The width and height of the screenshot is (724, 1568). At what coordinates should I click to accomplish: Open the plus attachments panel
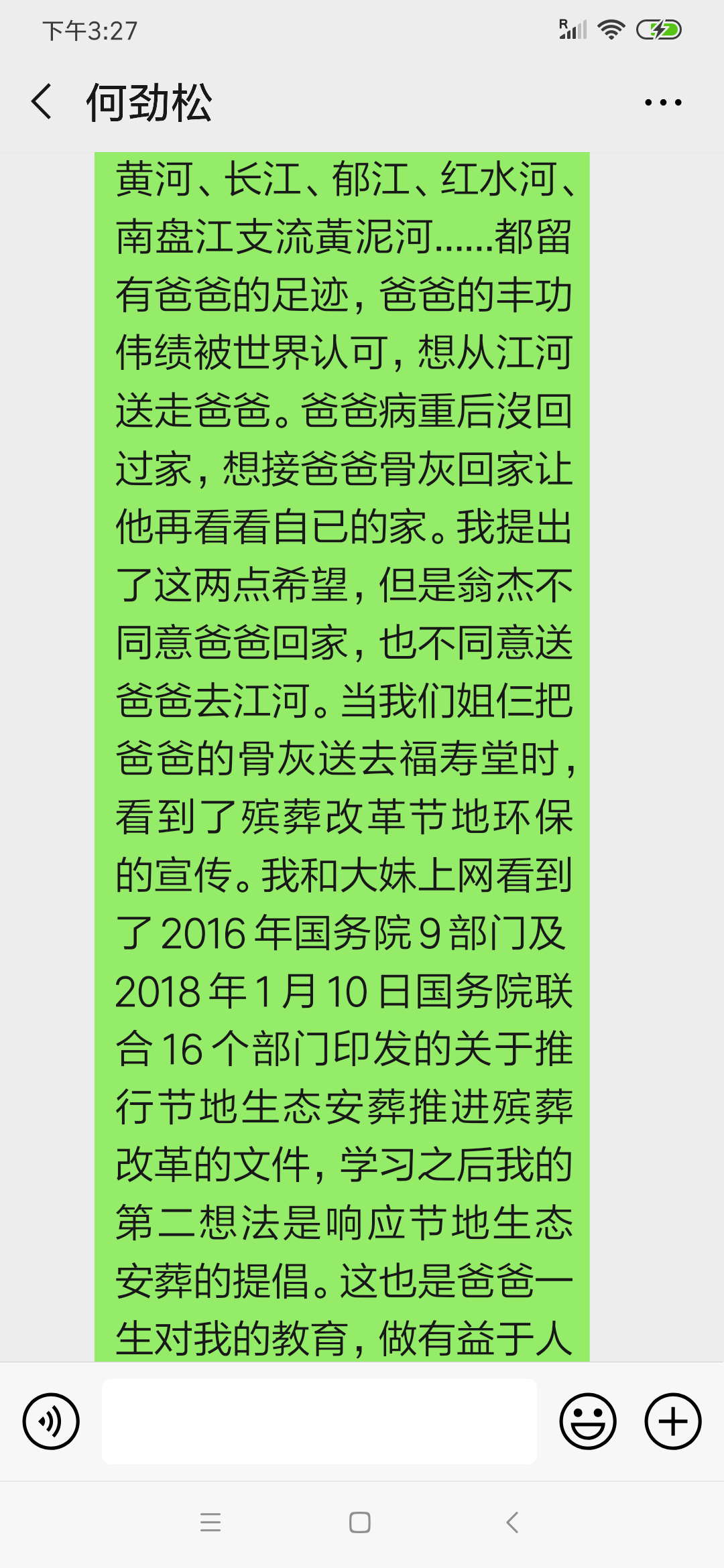coord(673,1421)
